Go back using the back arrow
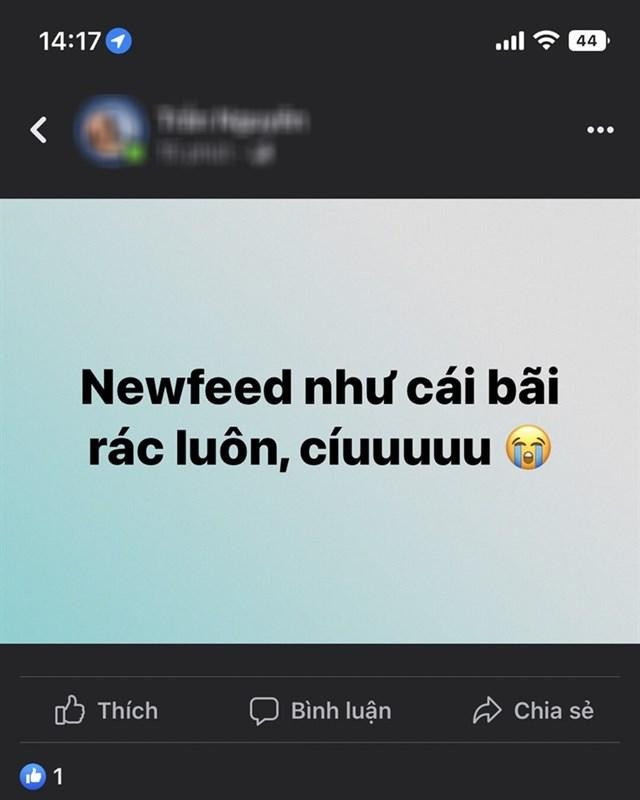This screenshot has width=640, height=800. point(39,130)
